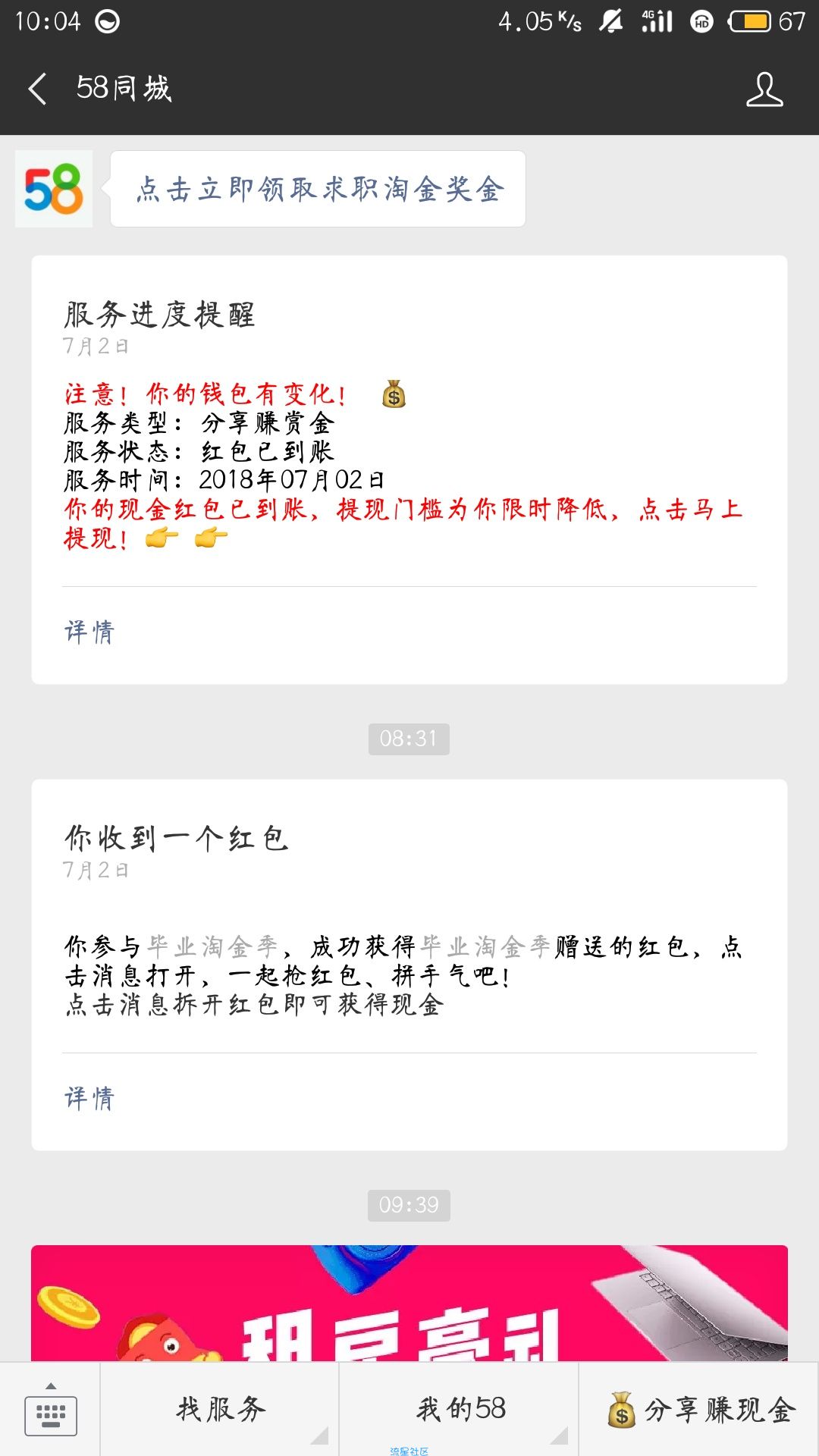Image resolution: width=819 pixels, height=1456 pixels.
Task: Switch to keyboard input mode
Action: click(x=51, y=1410)
